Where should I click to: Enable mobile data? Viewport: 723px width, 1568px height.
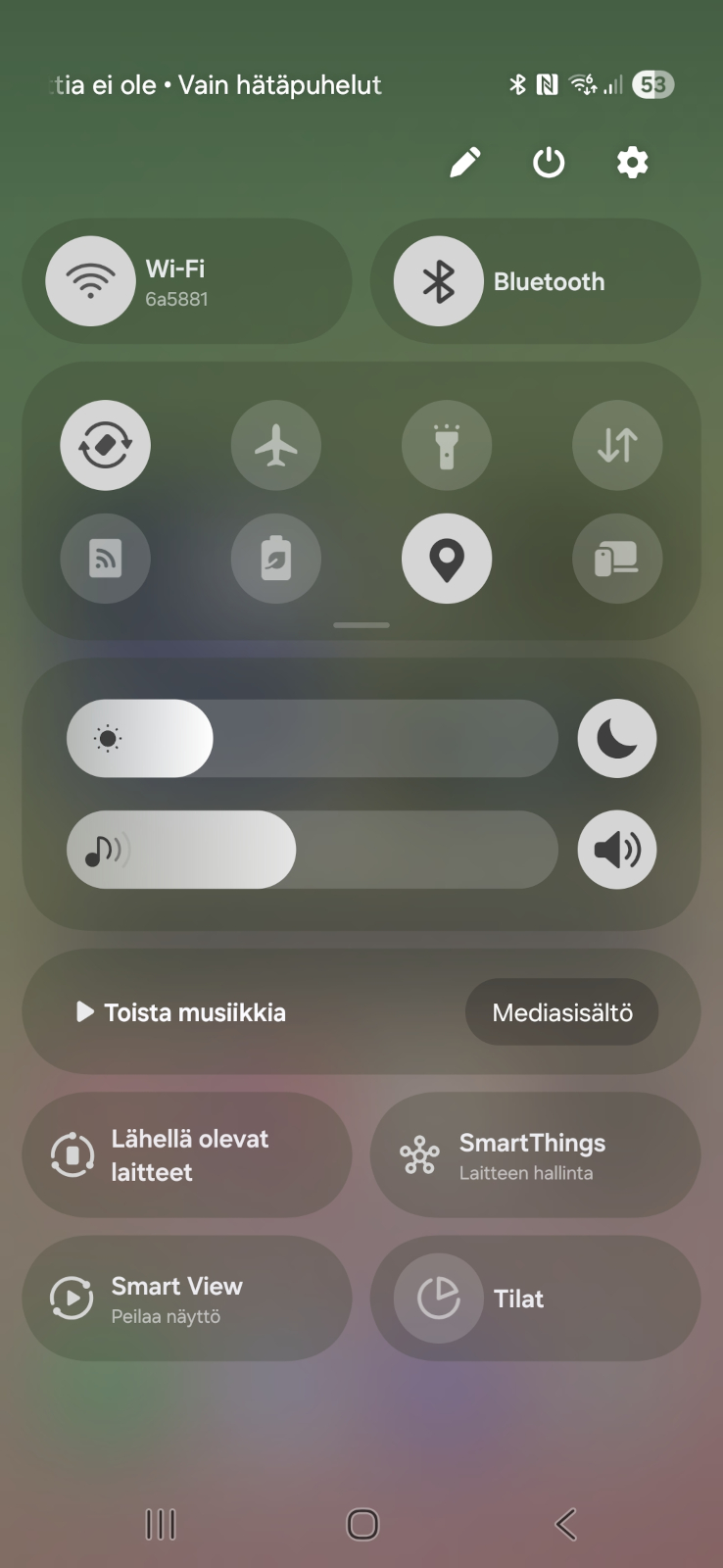[617, 445]
